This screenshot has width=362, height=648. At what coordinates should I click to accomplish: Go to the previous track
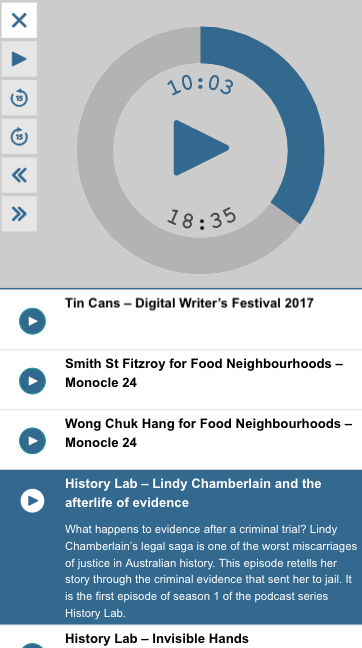(19, 175)
